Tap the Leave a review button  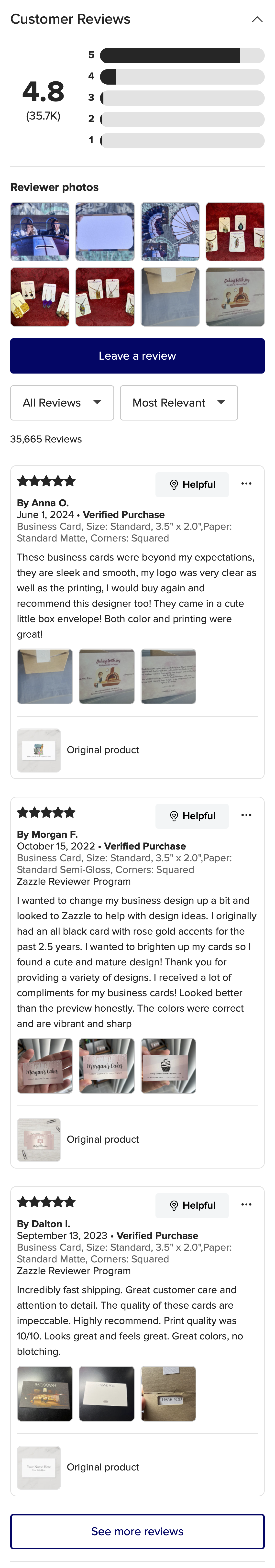click(x=137, y=356)
